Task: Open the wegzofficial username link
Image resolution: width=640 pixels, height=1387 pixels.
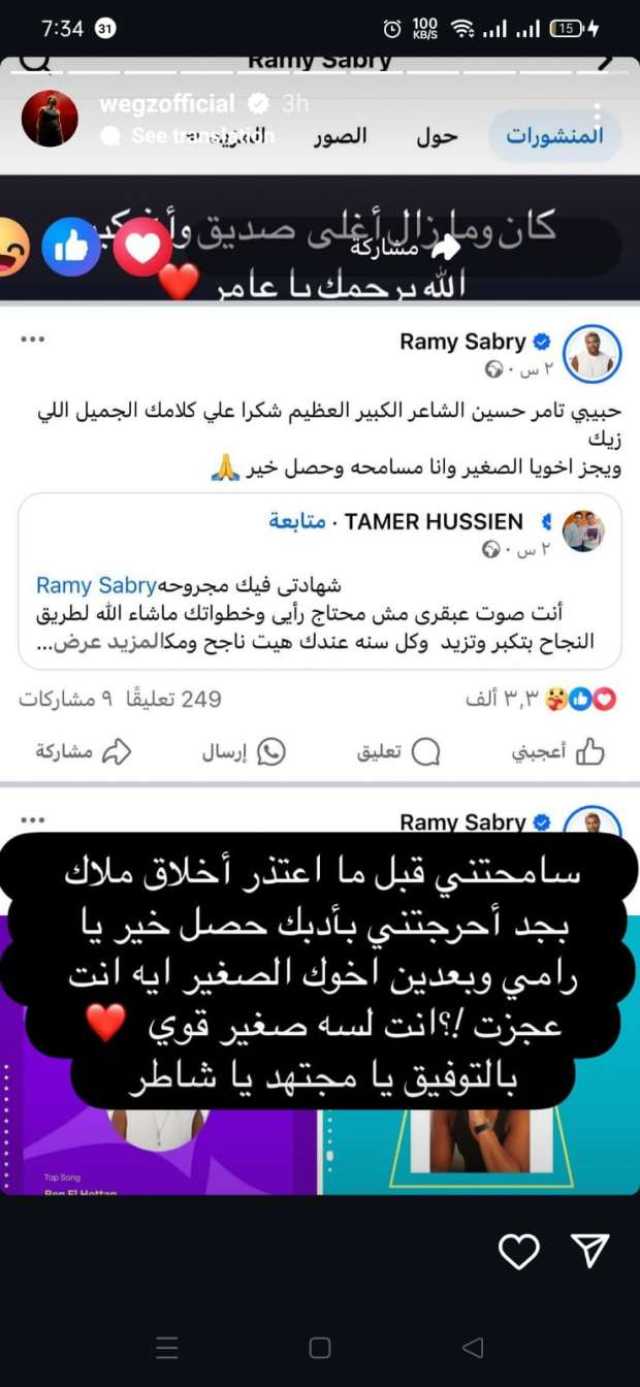Action: pos(167,104)
